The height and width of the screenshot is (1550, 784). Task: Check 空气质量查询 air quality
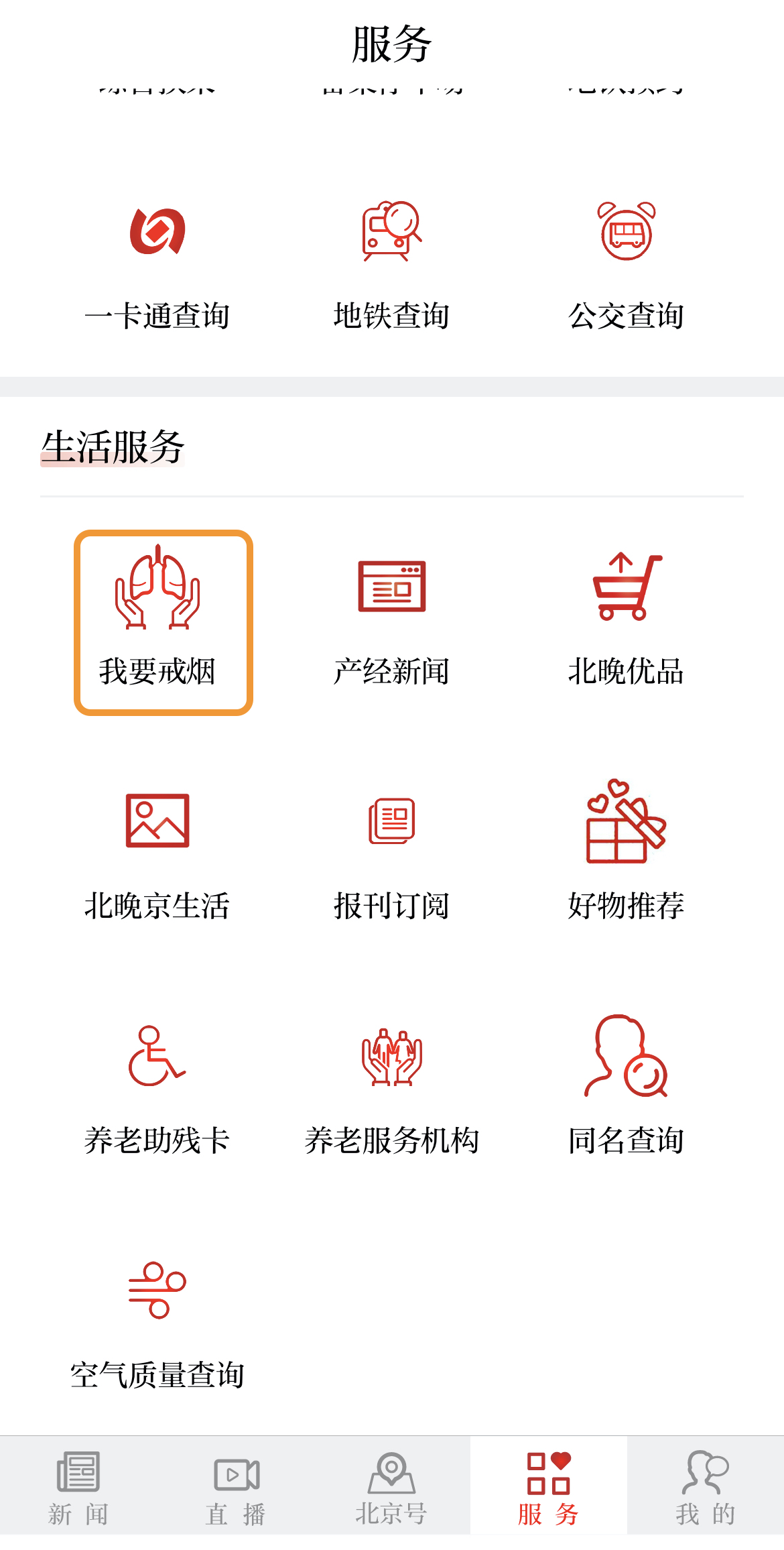[x=157, y=1324]
